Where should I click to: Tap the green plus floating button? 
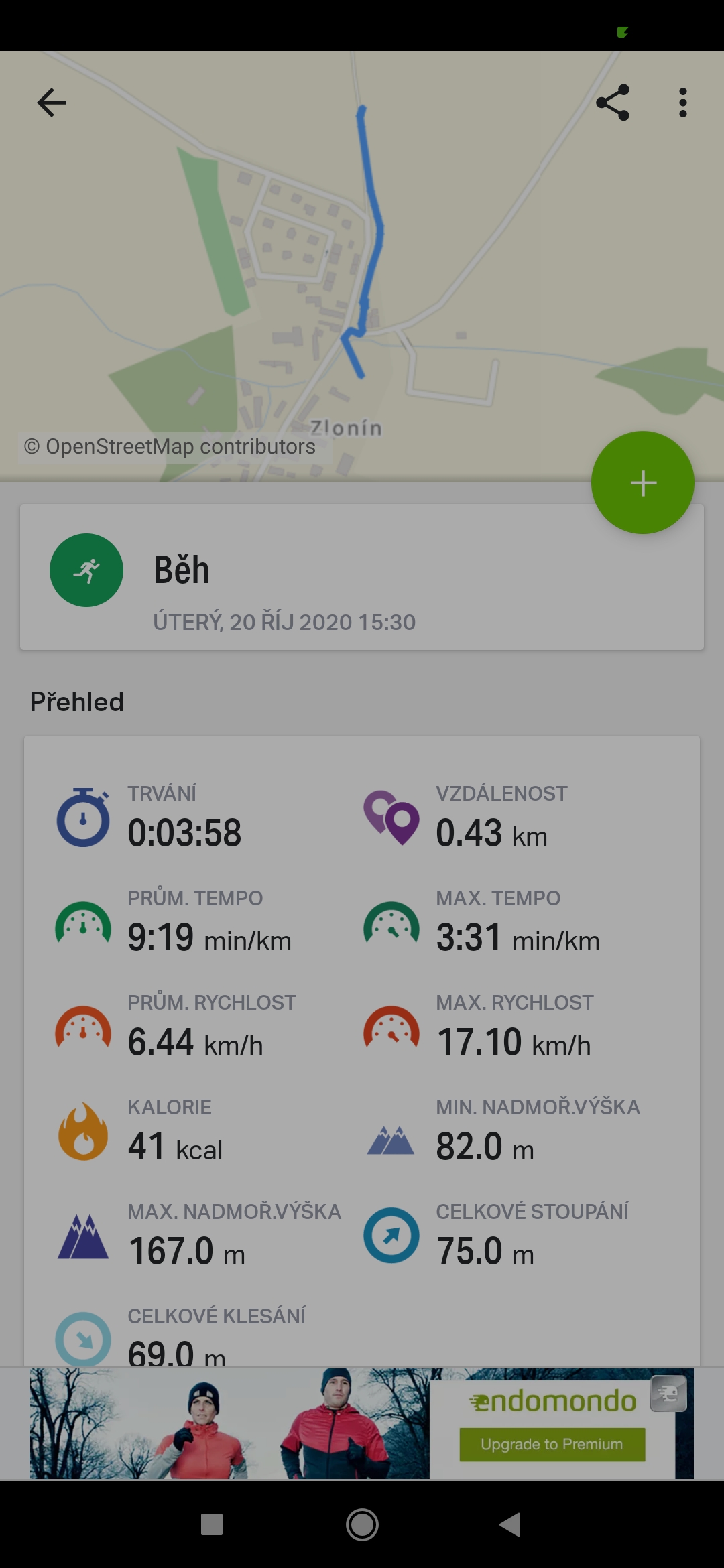tap(642, 482)
